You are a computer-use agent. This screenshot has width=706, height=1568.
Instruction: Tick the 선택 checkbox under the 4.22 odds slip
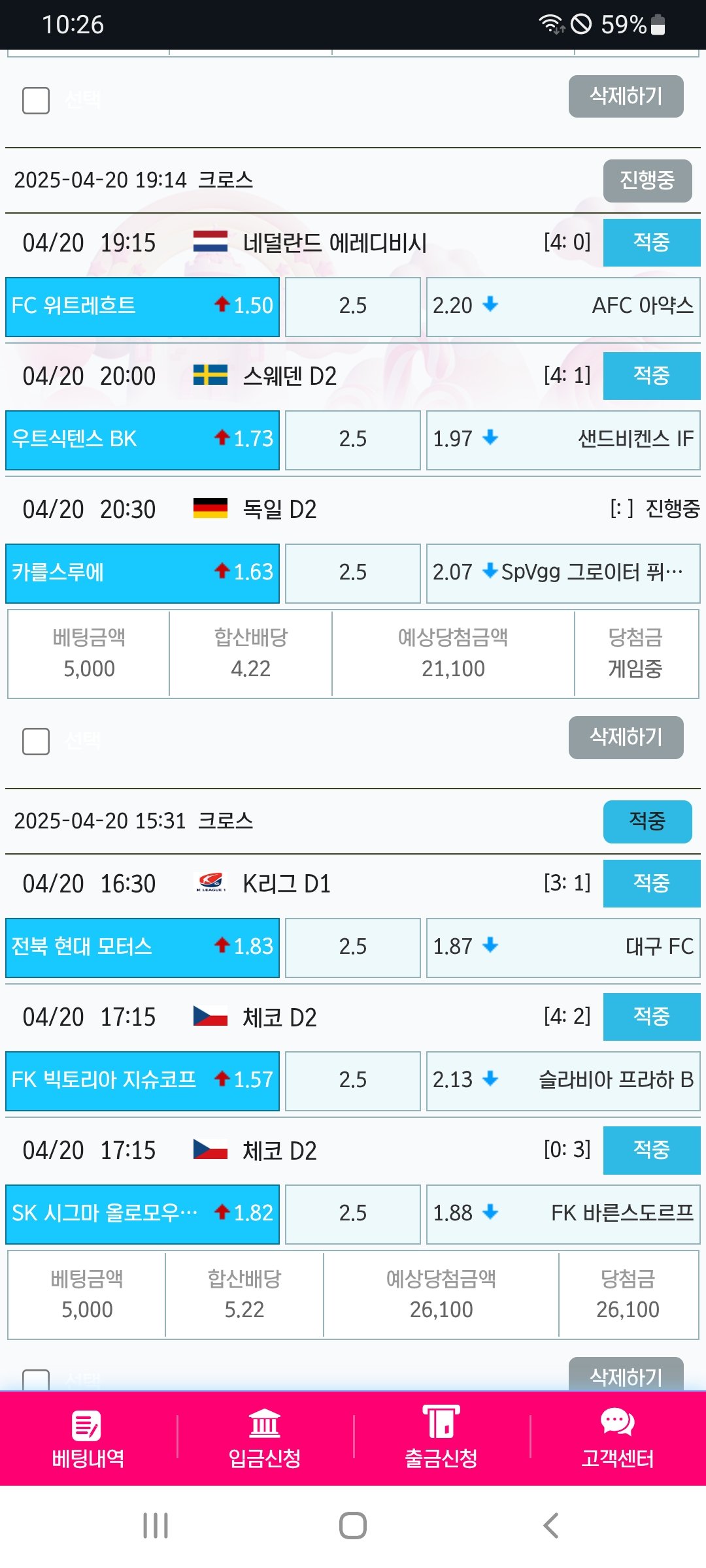[x=36, y=742]
